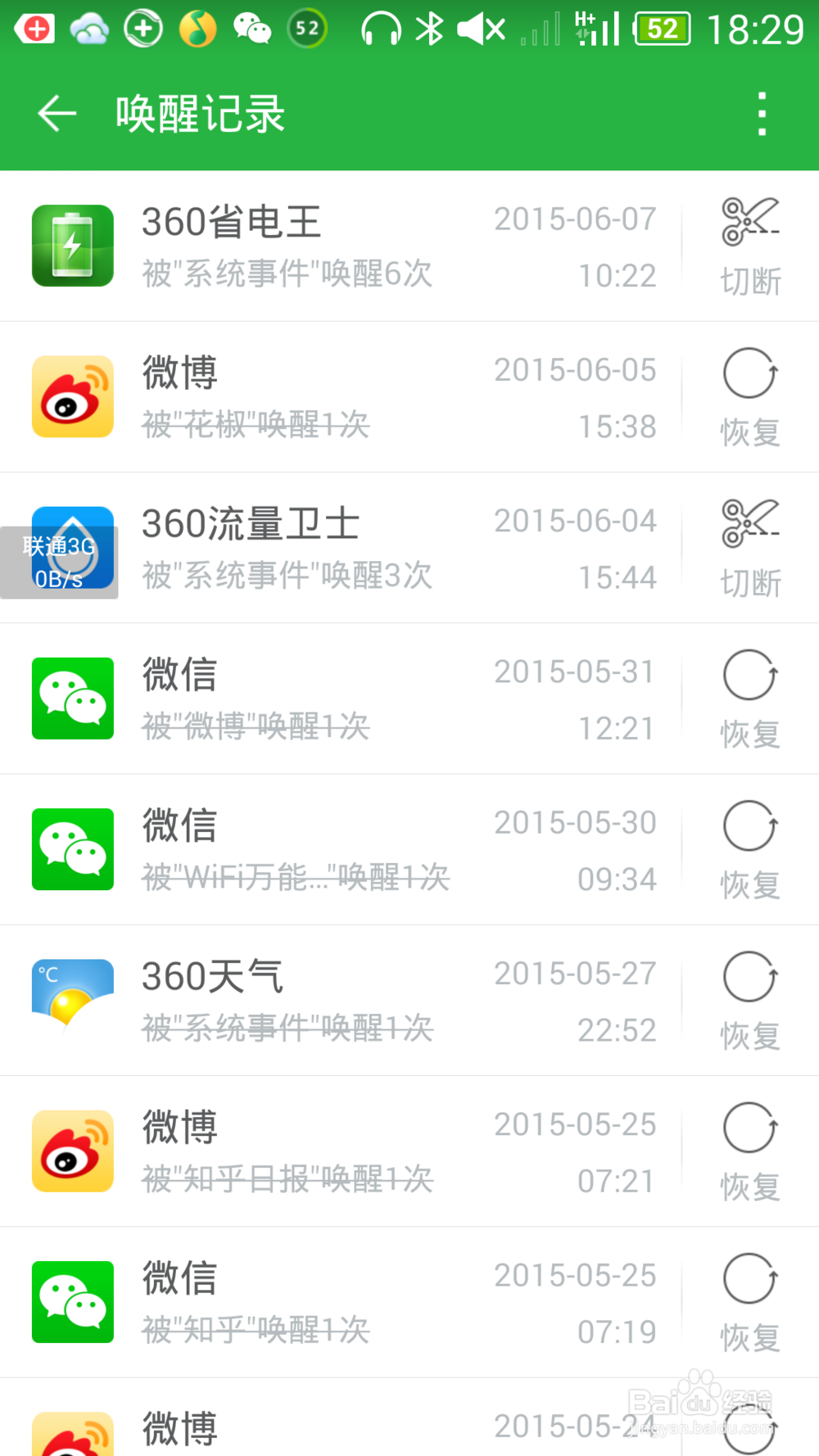This screenshot has height=1456, width=819.
Task: Open the 360省电王 wake record
Action: [328, 246]
